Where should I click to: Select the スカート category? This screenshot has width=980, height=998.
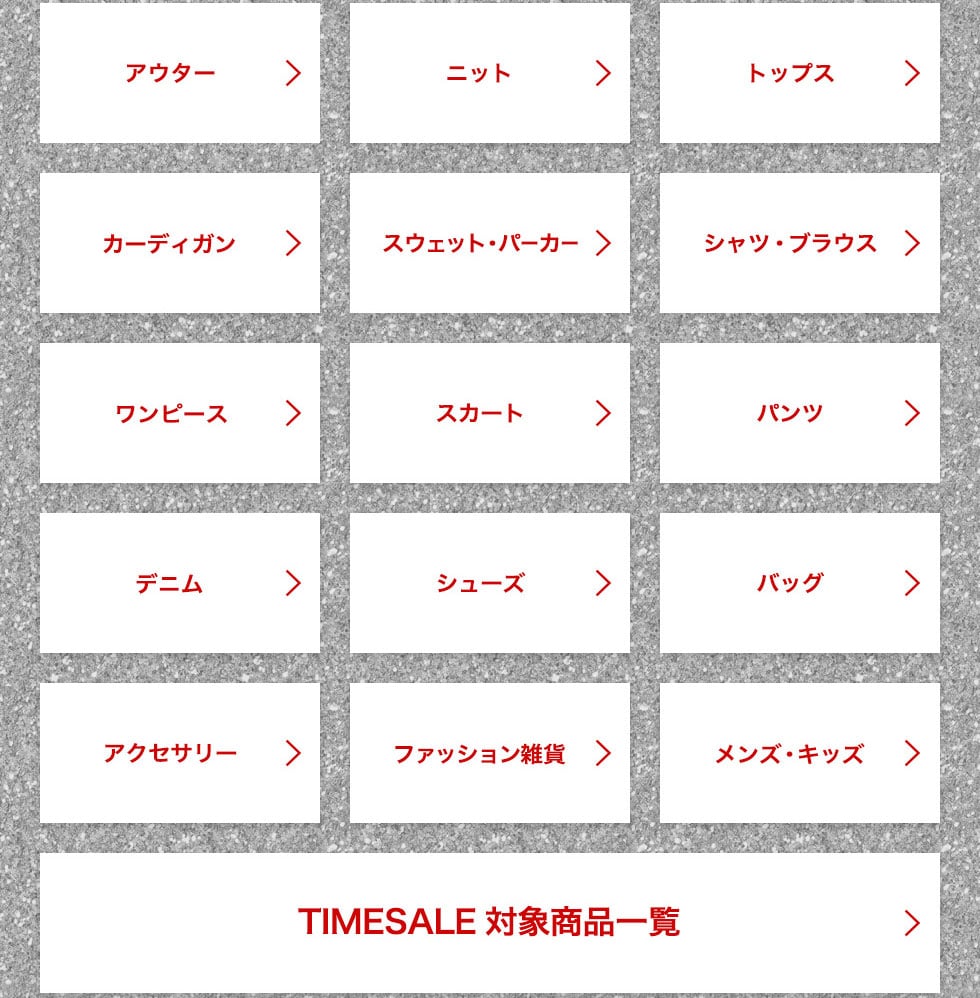point(490,413)
